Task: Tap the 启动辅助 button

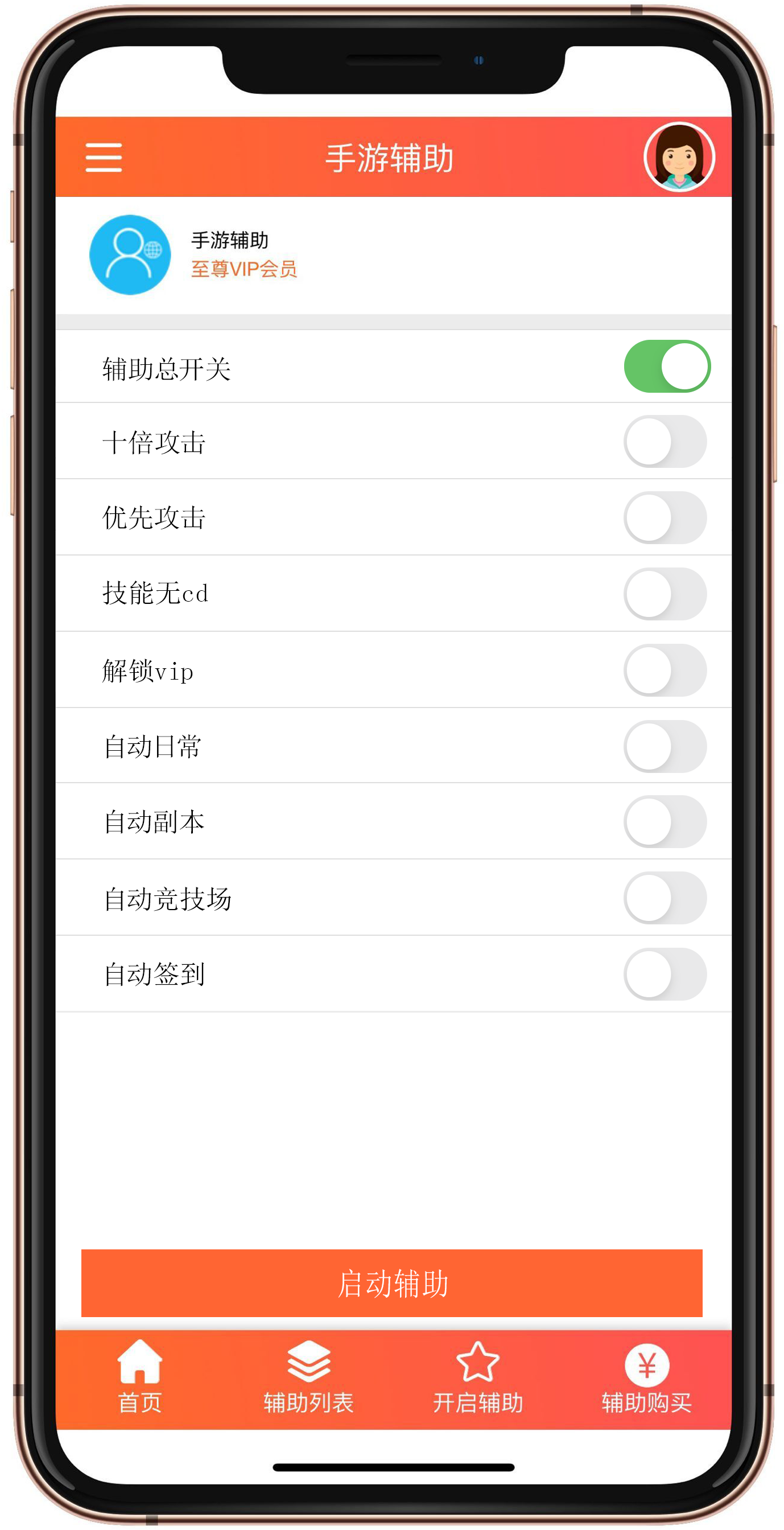Action: (x=391, y=1283)
